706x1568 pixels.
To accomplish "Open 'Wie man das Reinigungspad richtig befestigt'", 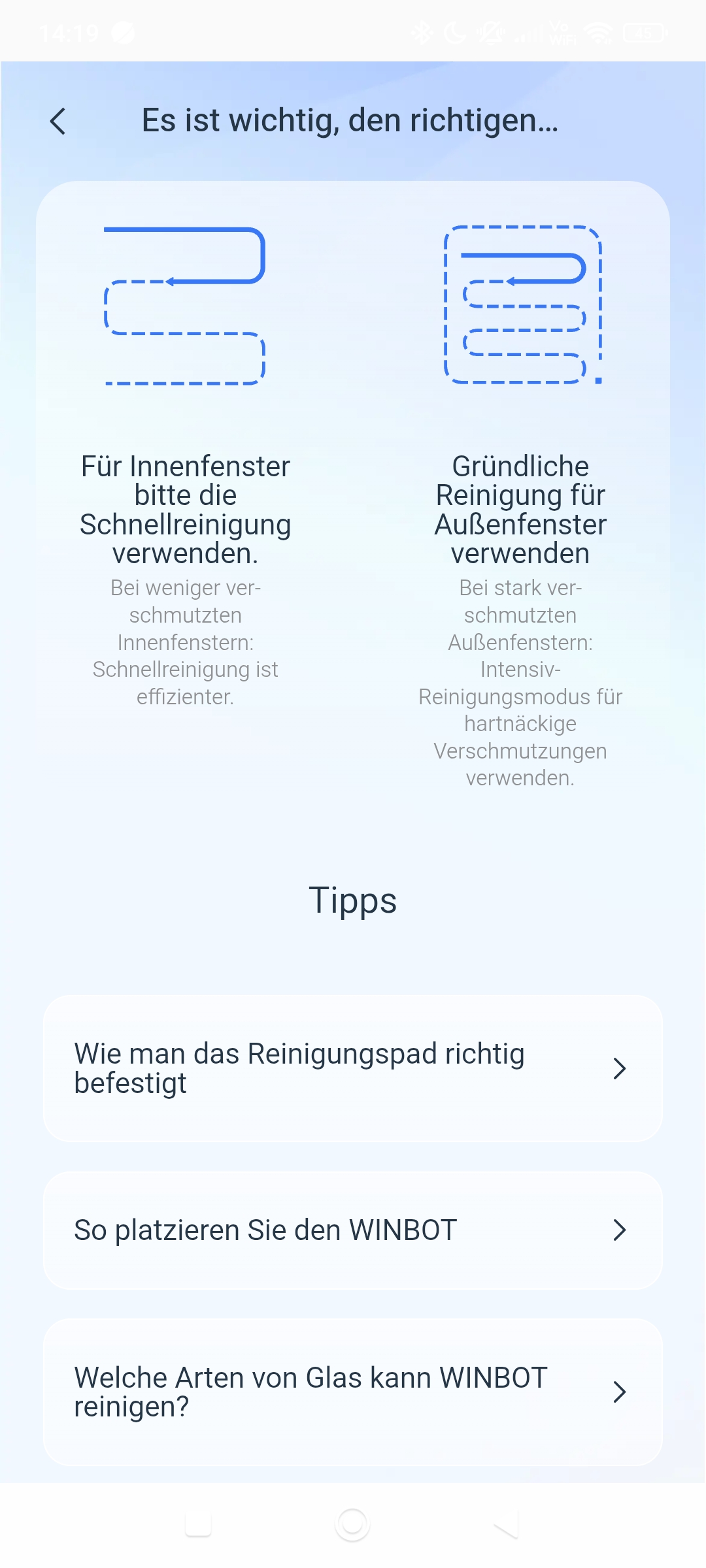I will [x=353, y=1068].
